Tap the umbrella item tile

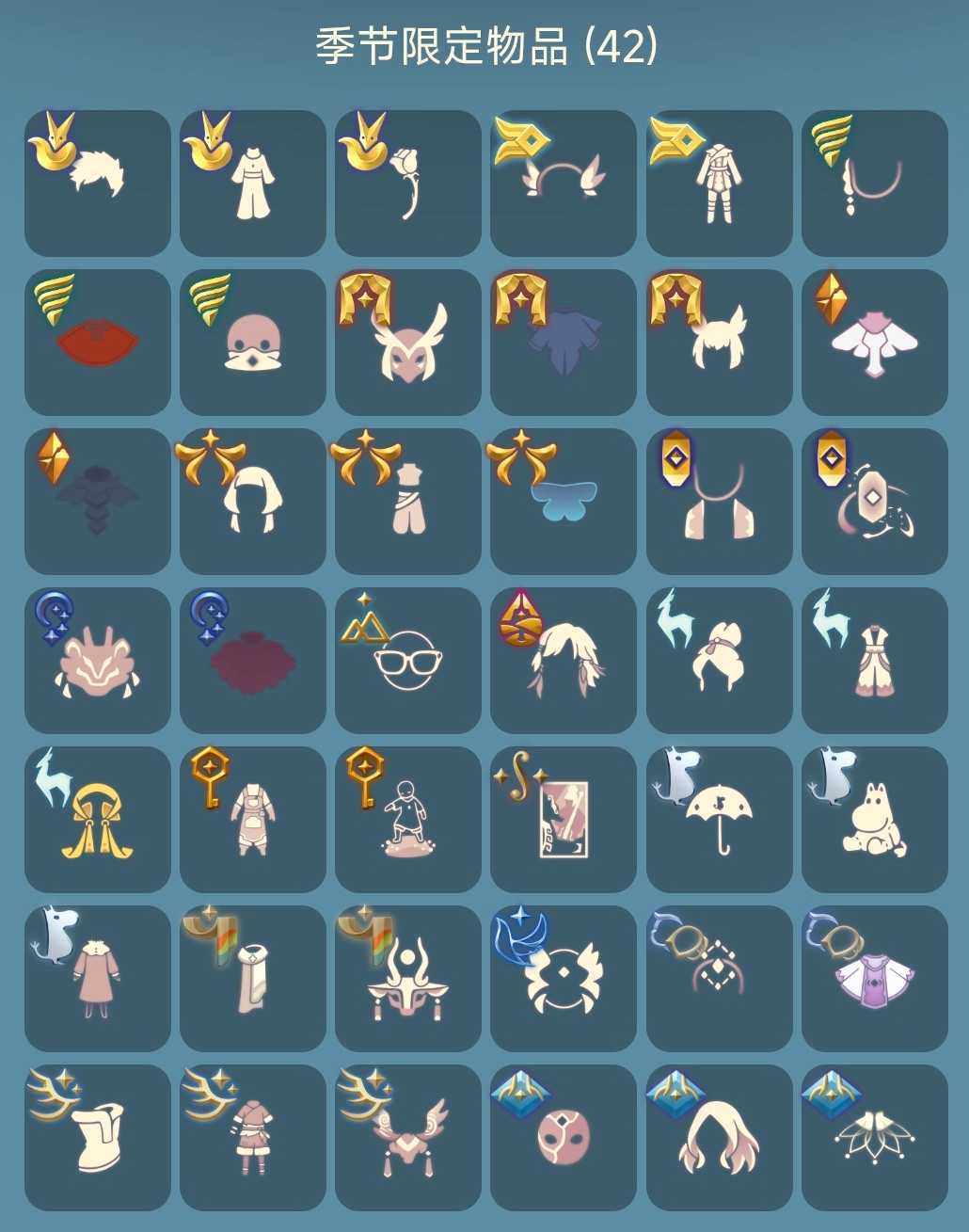[x=720, y=820]
